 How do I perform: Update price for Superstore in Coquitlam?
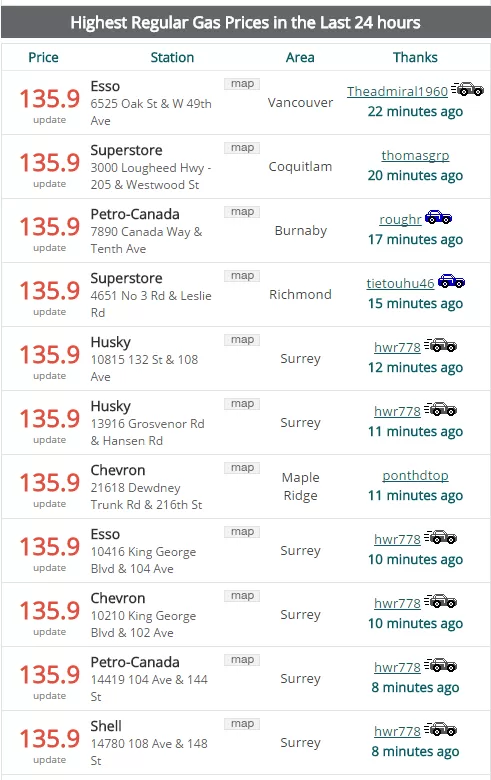click(x=49, y=184)
